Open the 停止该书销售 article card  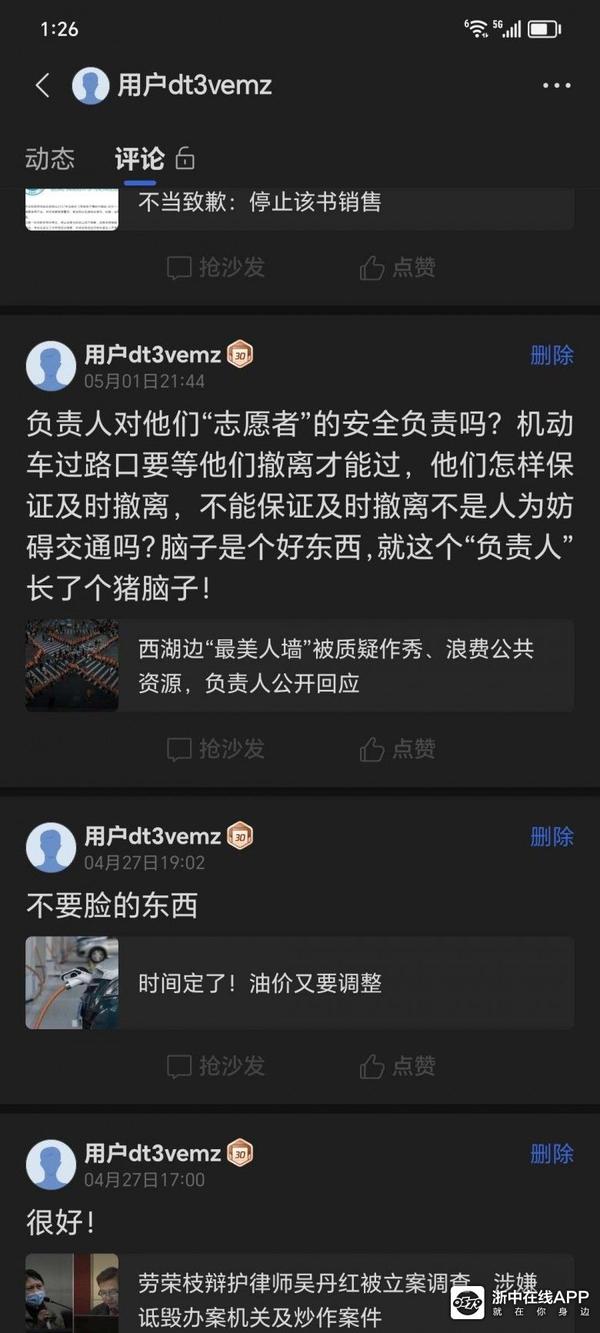300,207
